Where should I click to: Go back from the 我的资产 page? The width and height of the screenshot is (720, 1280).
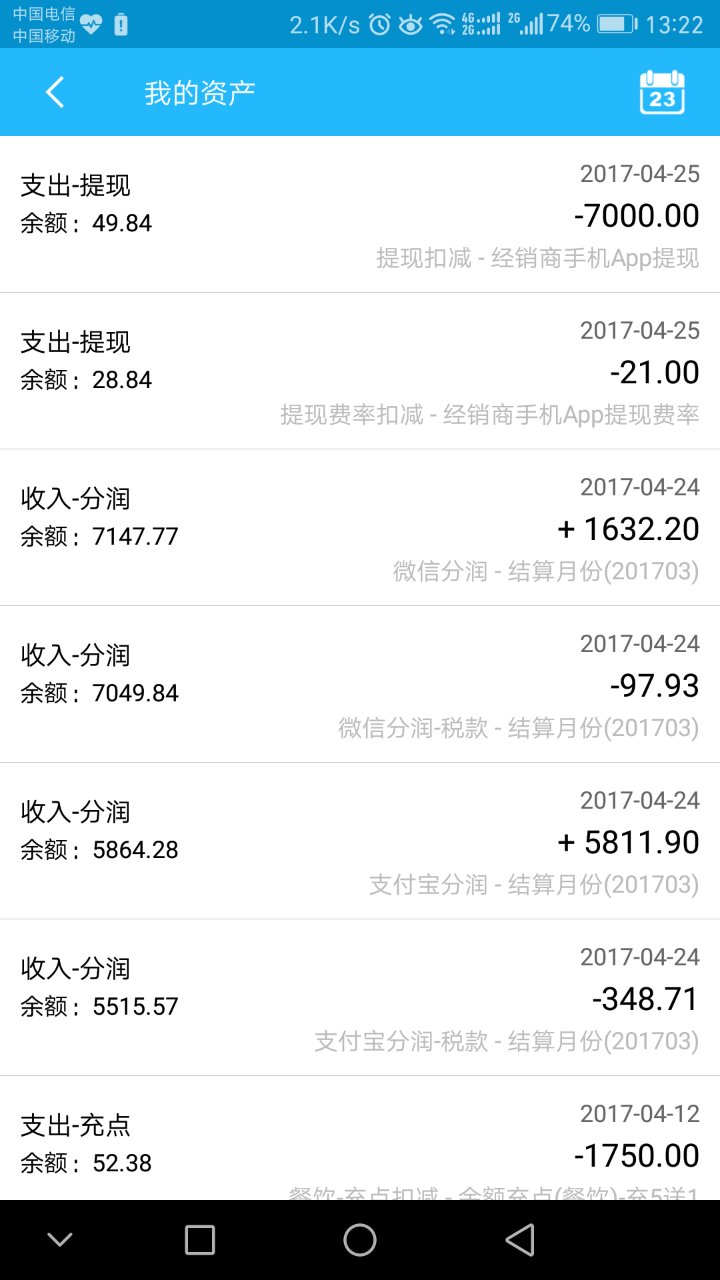55,93
